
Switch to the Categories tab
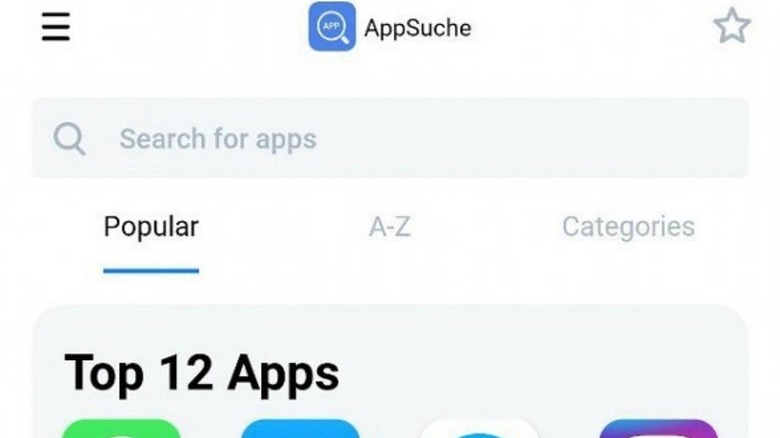click(x=628, y=227)
